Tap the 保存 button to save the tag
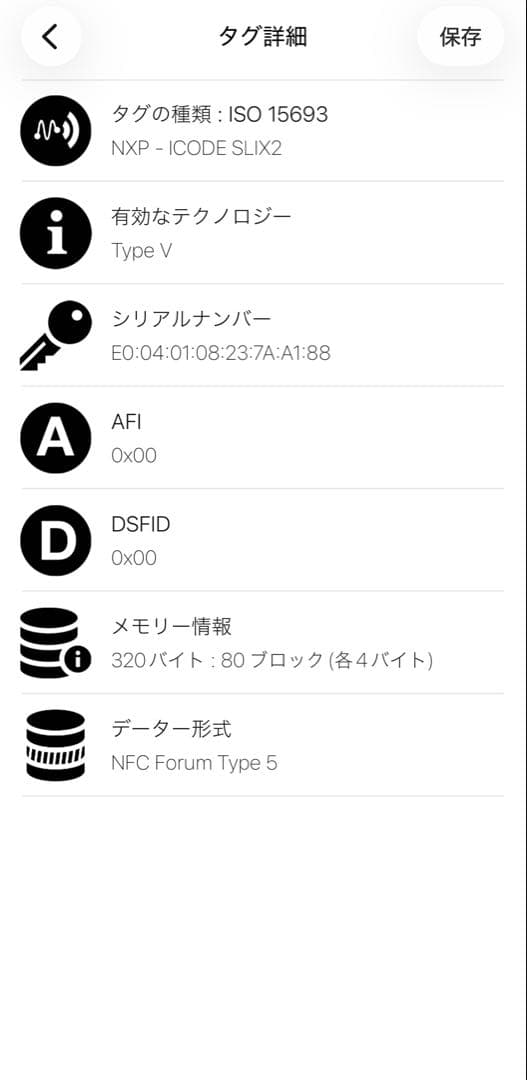Screen dimensions: 527x1080 (x=460, y=37)
